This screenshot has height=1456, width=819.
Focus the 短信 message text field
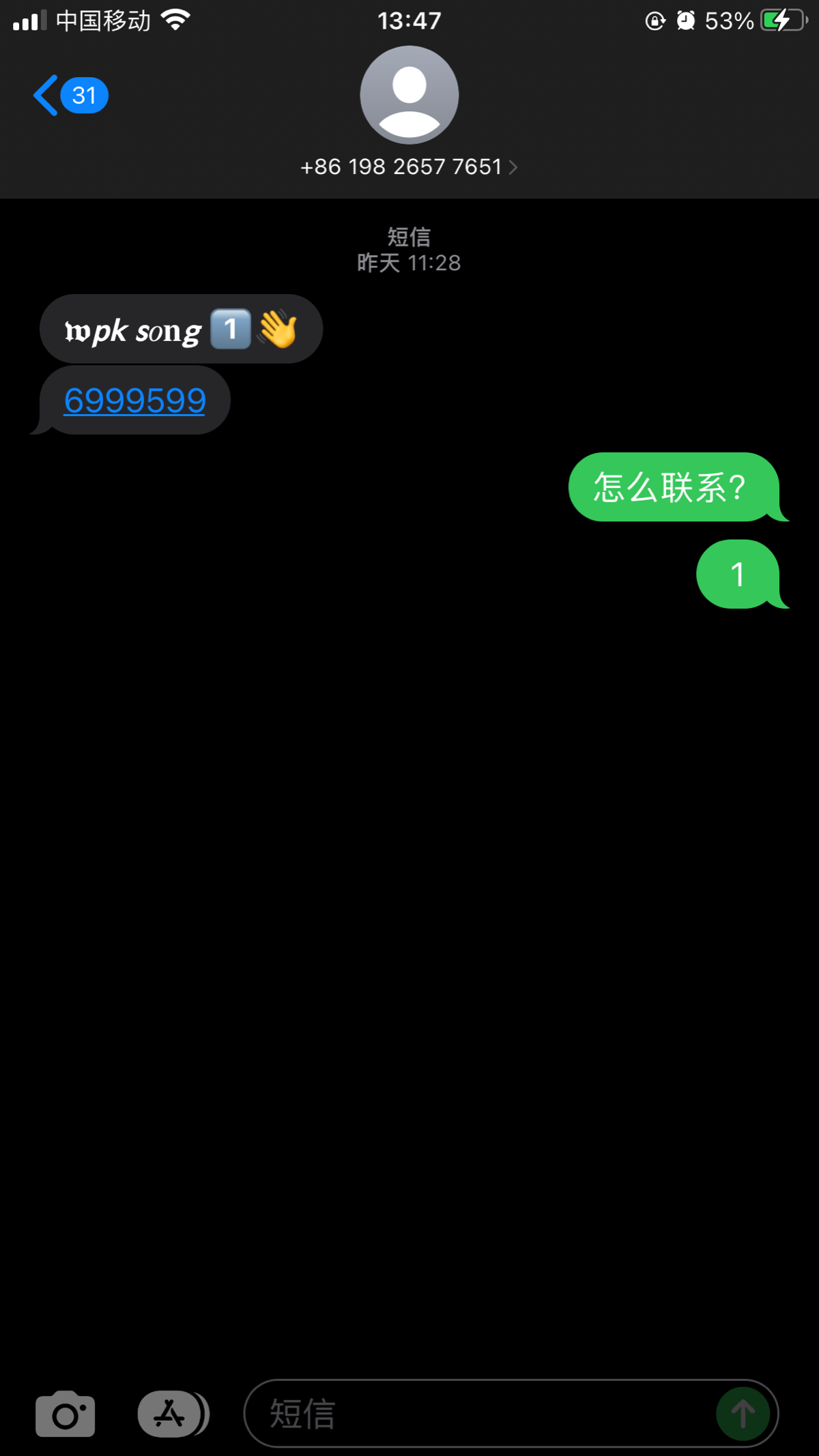[478, 1414]
